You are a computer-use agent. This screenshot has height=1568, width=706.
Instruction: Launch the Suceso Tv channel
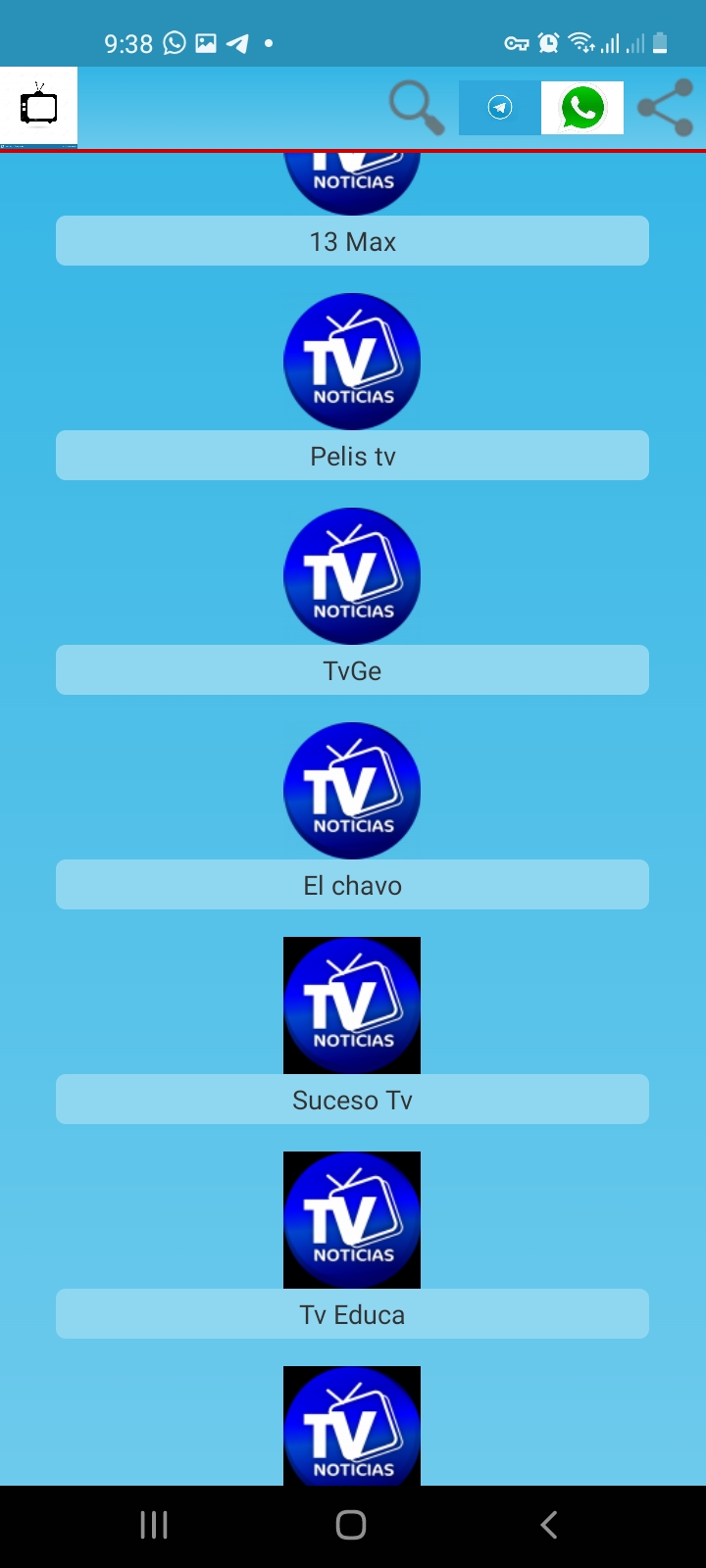[352, 1100]
